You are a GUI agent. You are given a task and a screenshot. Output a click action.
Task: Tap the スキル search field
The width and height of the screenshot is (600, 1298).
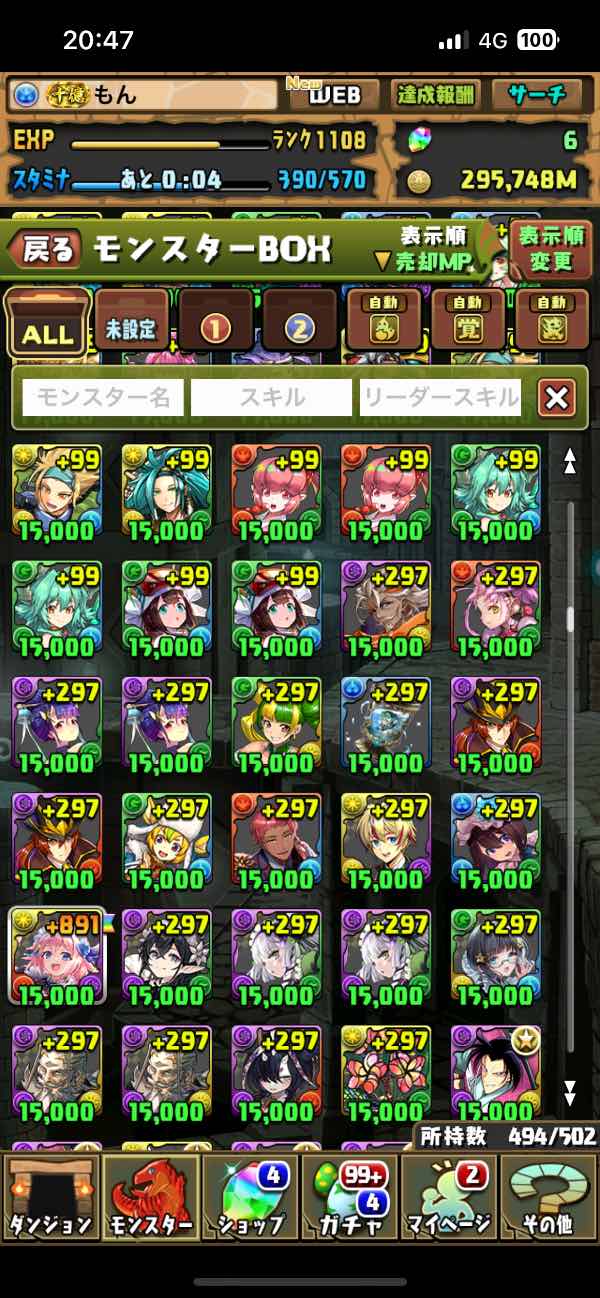[271, 397]
